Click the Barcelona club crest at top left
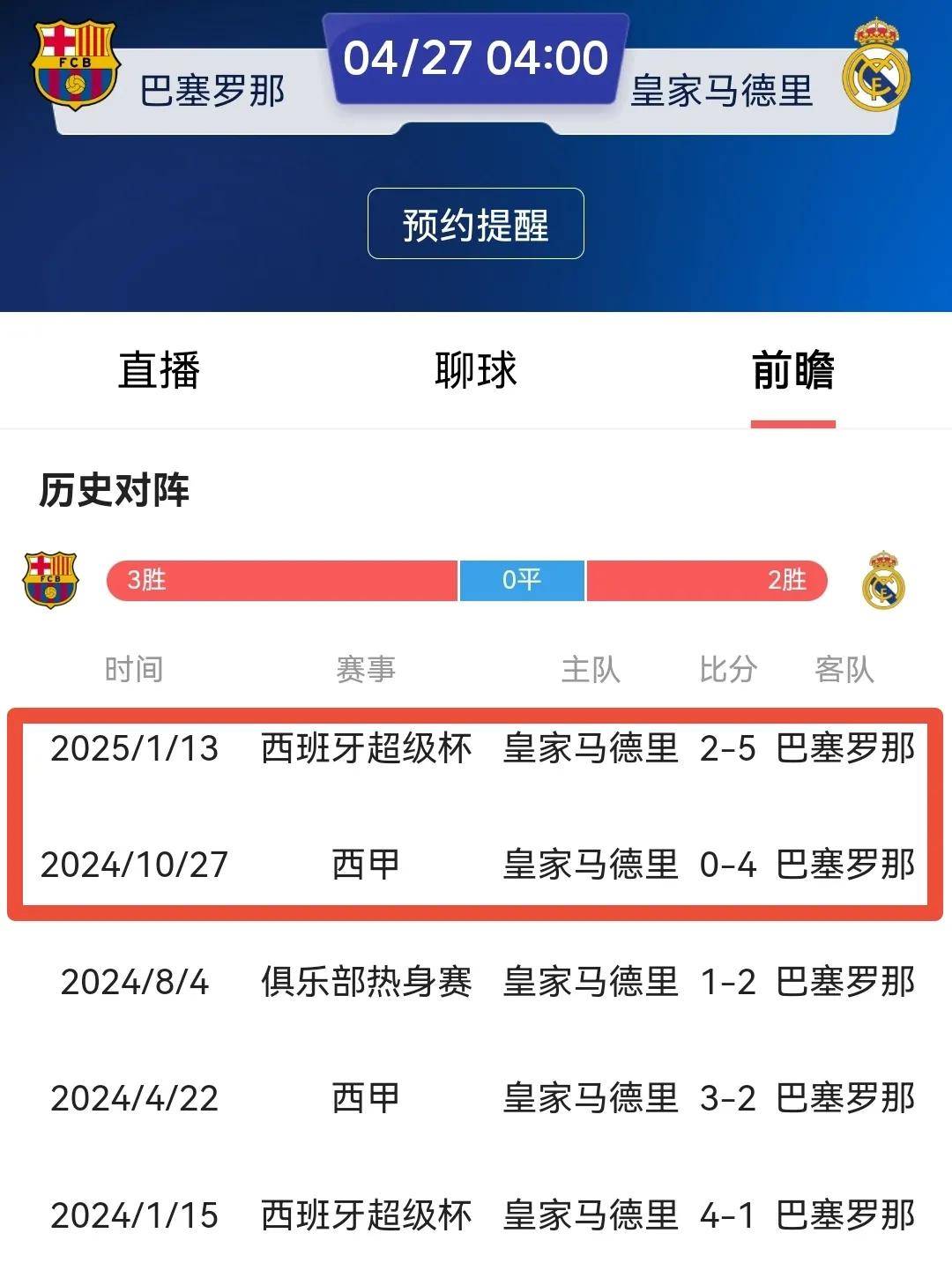The width and height of the screenshot is (952, 1263). [x=72, y=62]
